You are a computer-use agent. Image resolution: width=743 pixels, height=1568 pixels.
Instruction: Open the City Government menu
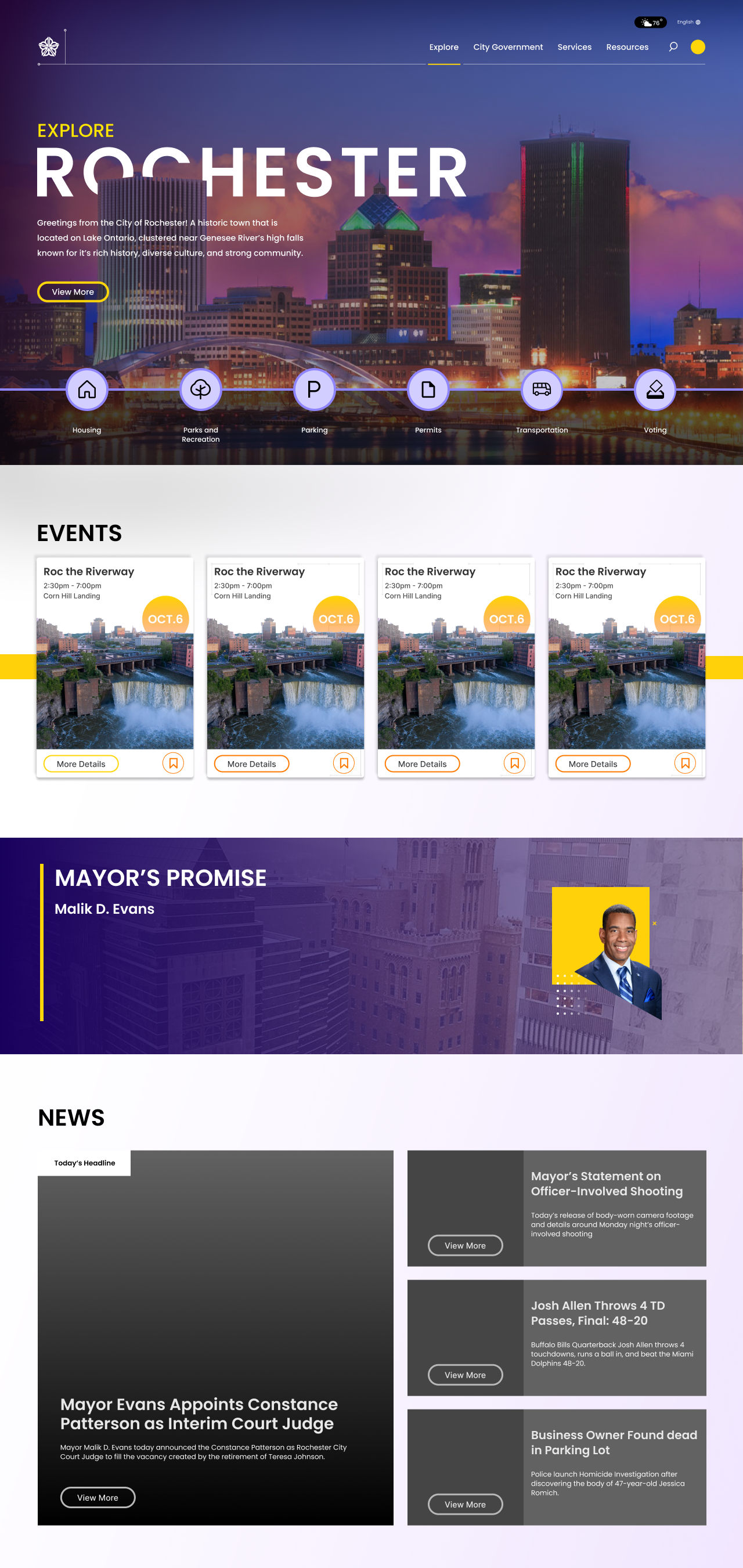pyautogui.click(x=507, y=47)
